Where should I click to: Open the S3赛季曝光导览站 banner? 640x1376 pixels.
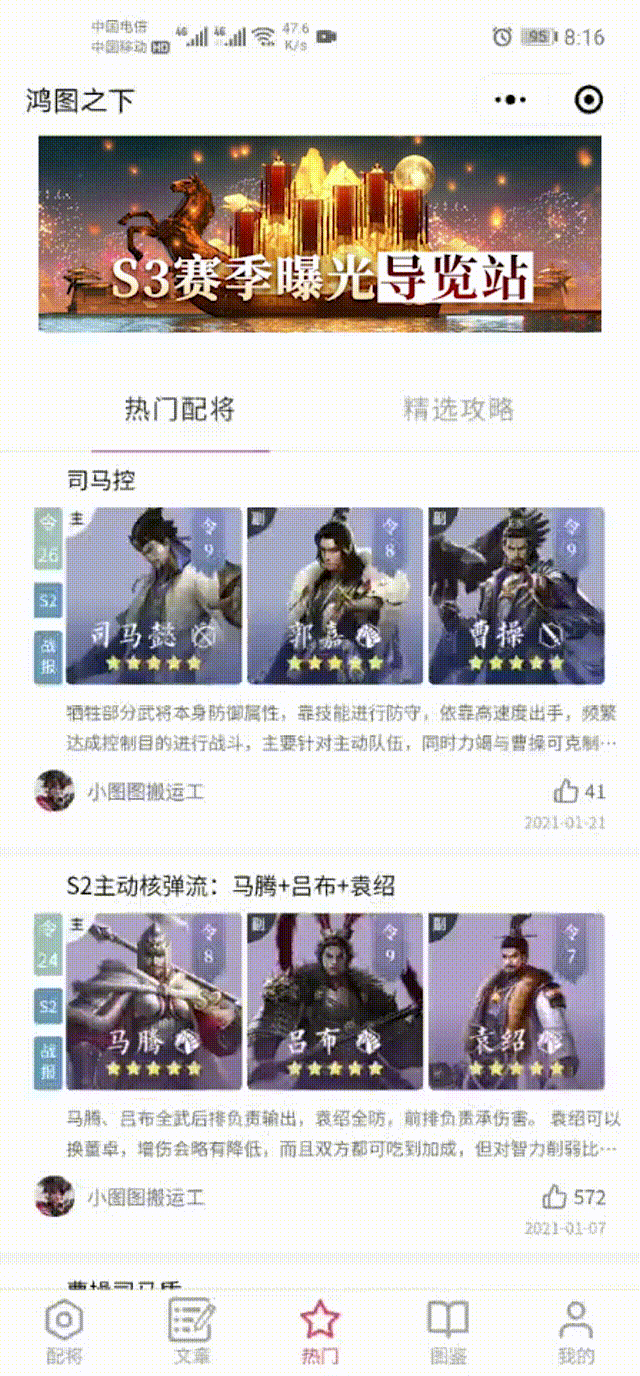click(320, 234)
